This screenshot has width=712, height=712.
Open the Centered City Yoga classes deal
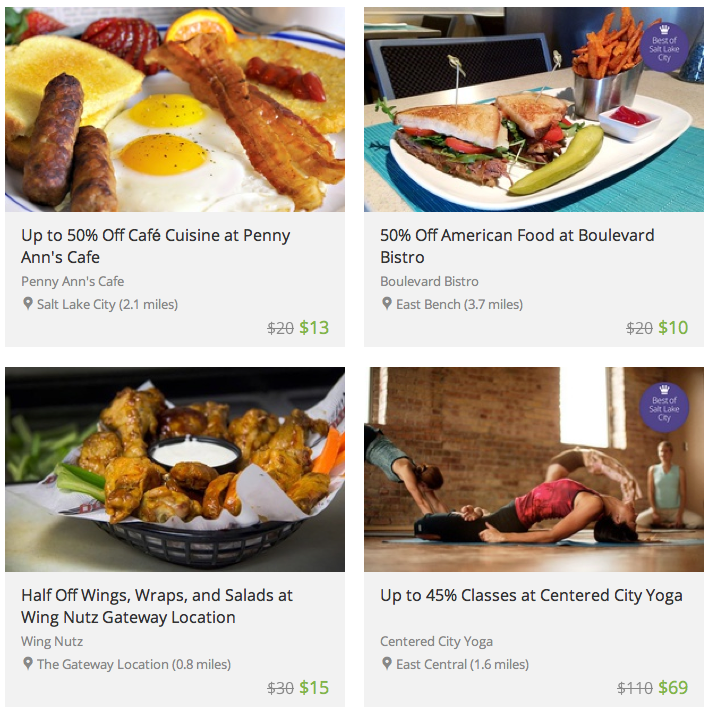530,595
